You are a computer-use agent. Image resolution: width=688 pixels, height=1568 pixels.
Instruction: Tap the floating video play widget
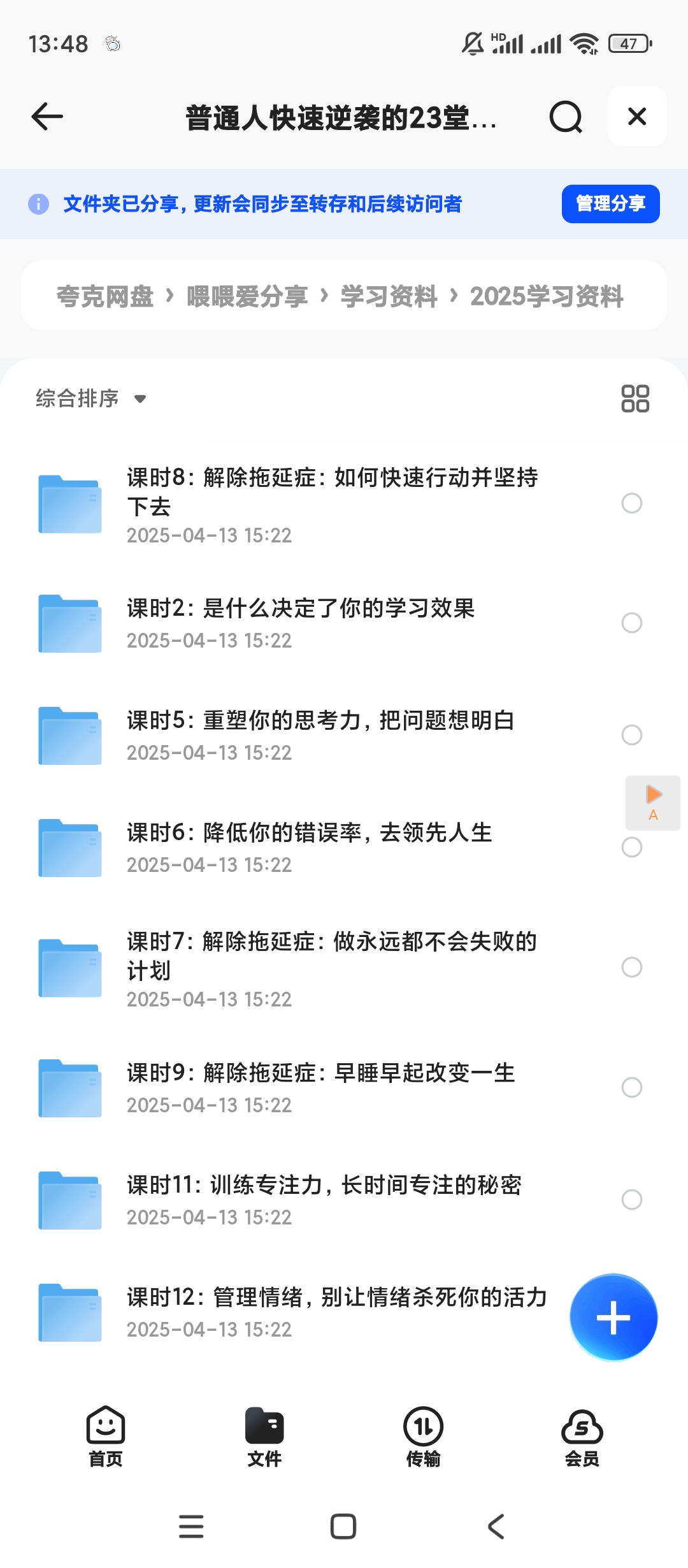(652, 803)
